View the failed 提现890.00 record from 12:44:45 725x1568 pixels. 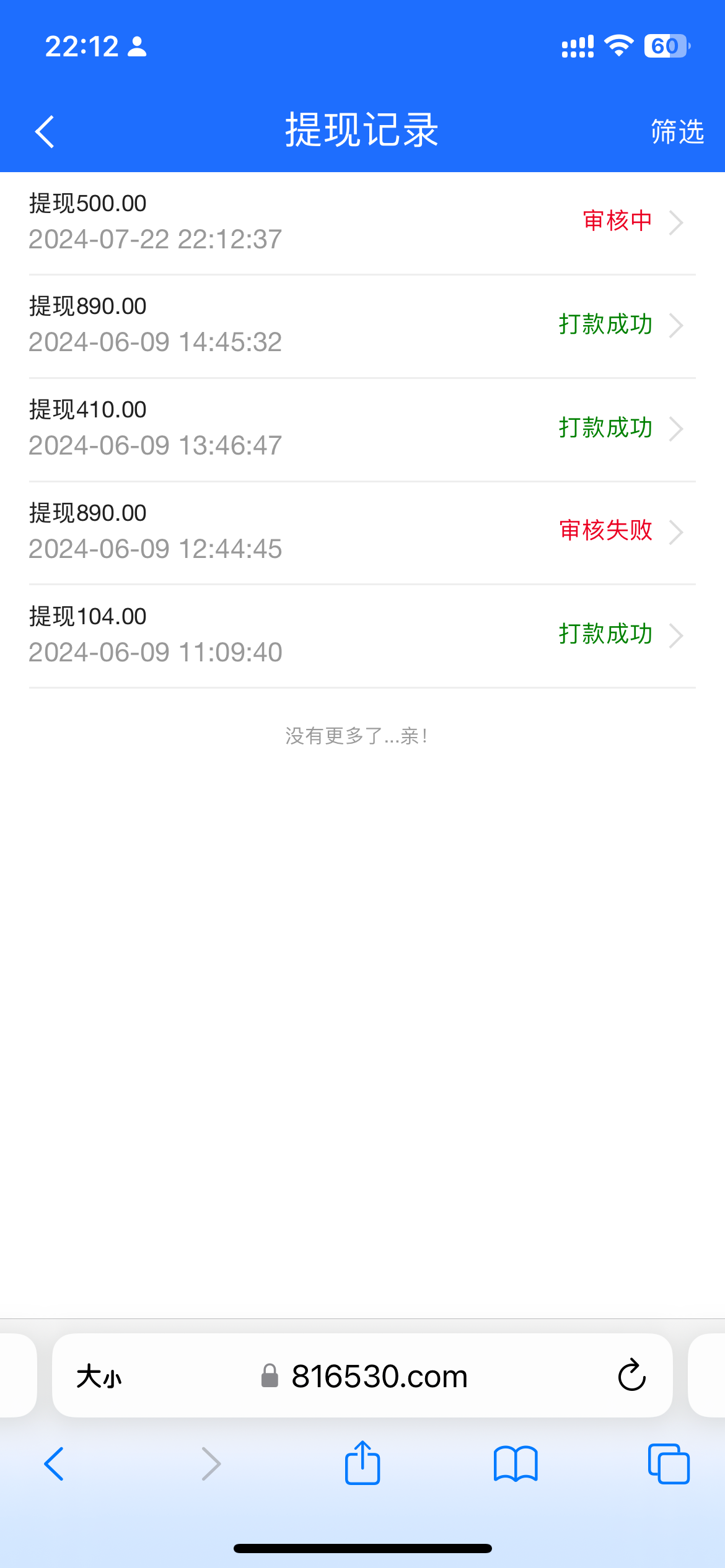pyautogui.click(x=362, y=531)
